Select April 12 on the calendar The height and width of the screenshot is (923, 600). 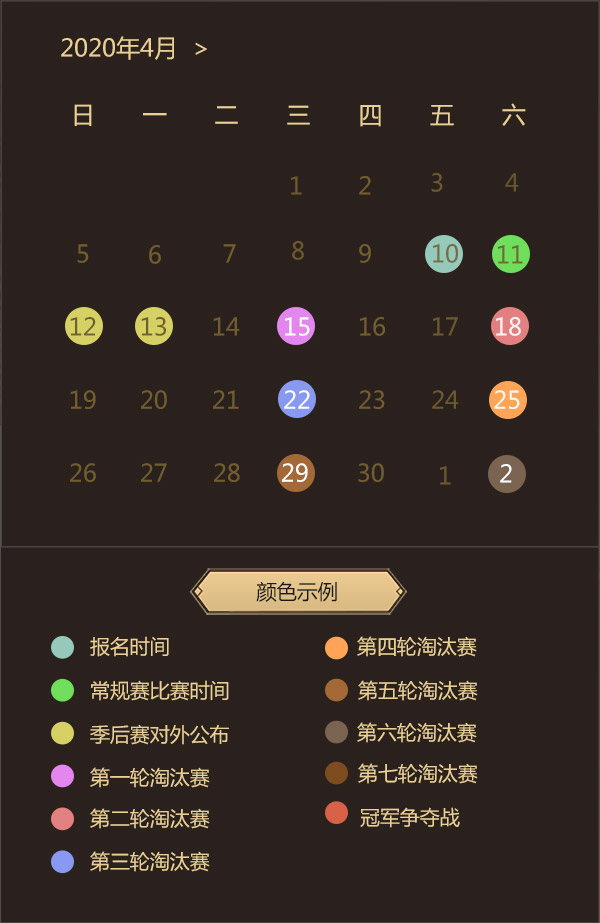coord(84,327)
